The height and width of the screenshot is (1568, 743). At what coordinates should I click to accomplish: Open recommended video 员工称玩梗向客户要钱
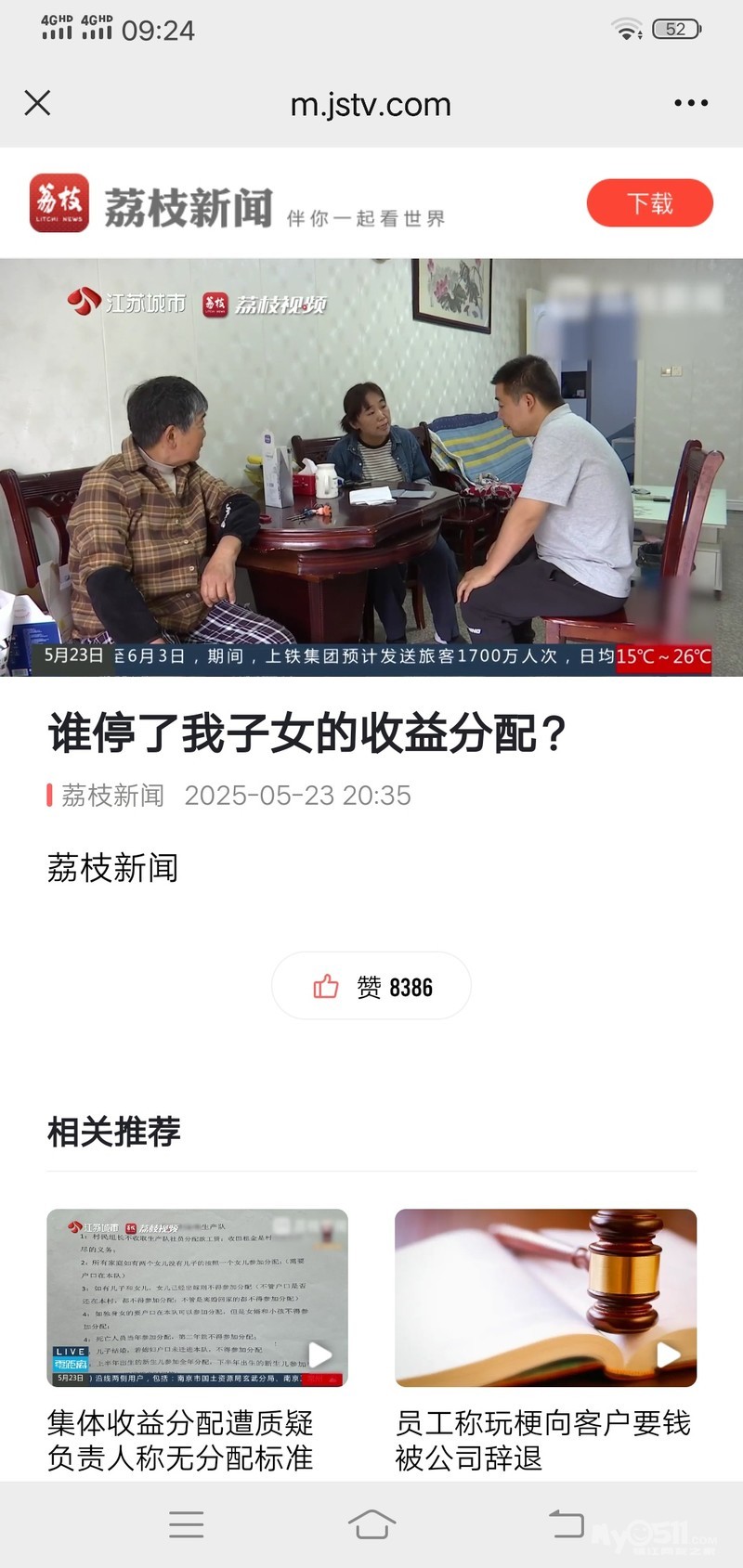click(545, 1297)
